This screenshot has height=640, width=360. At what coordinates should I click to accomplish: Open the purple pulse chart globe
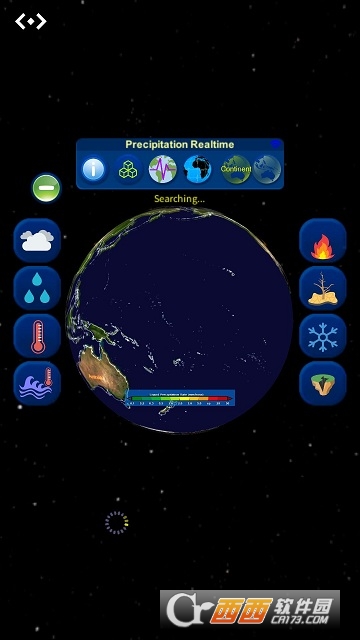coord(163,169)
